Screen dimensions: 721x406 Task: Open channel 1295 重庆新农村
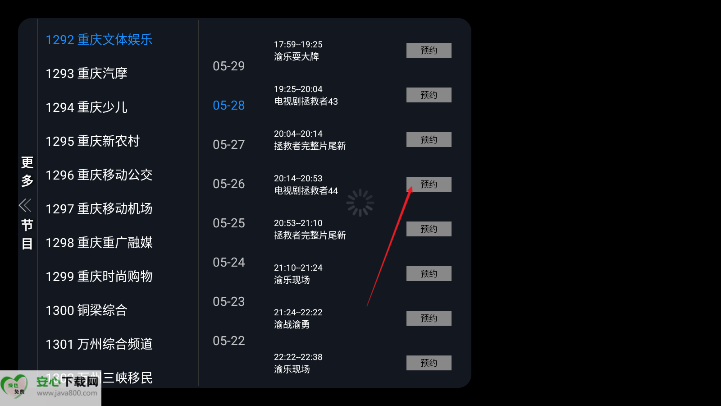pyautogui.click(x=92, y=141)
